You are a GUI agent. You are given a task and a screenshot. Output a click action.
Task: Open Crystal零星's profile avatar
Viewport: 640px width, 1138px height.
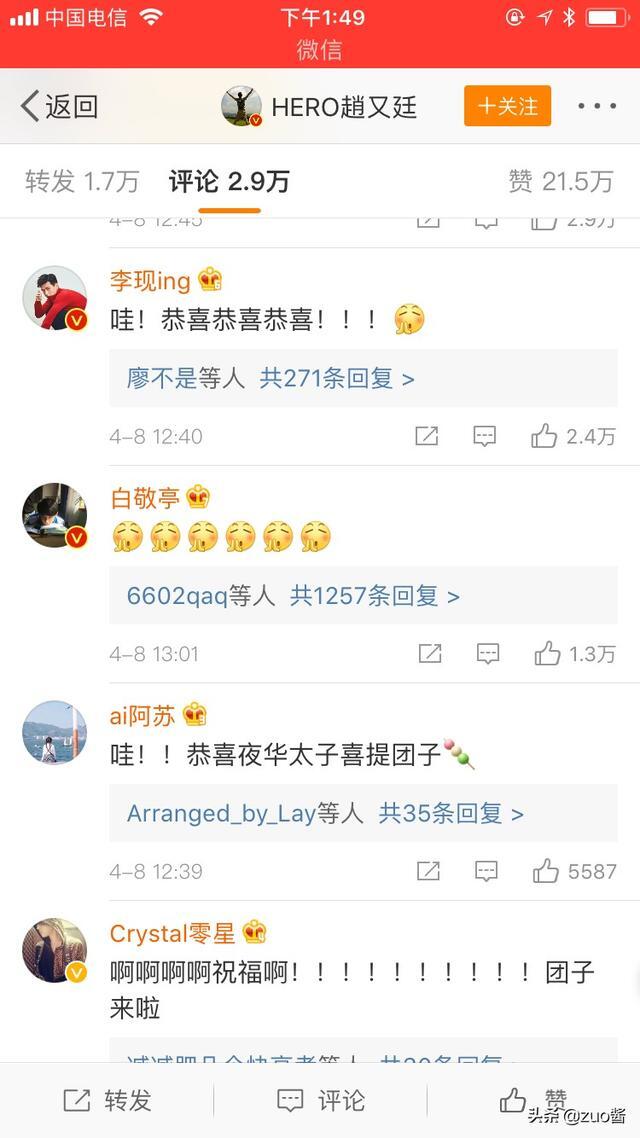pyautogui.click(x=55, y=951)
